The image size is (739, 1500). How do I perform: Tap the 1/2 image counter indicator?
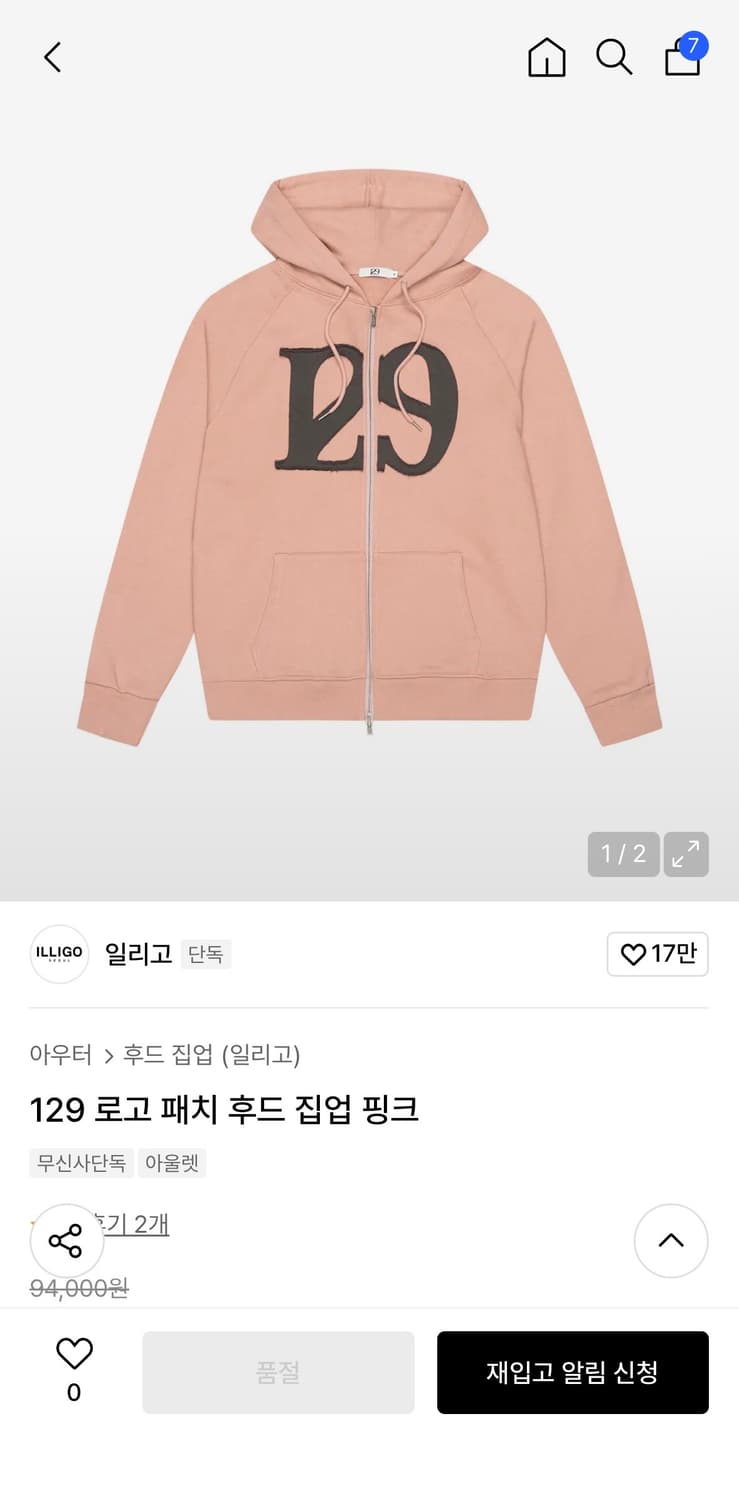point(623,855)
